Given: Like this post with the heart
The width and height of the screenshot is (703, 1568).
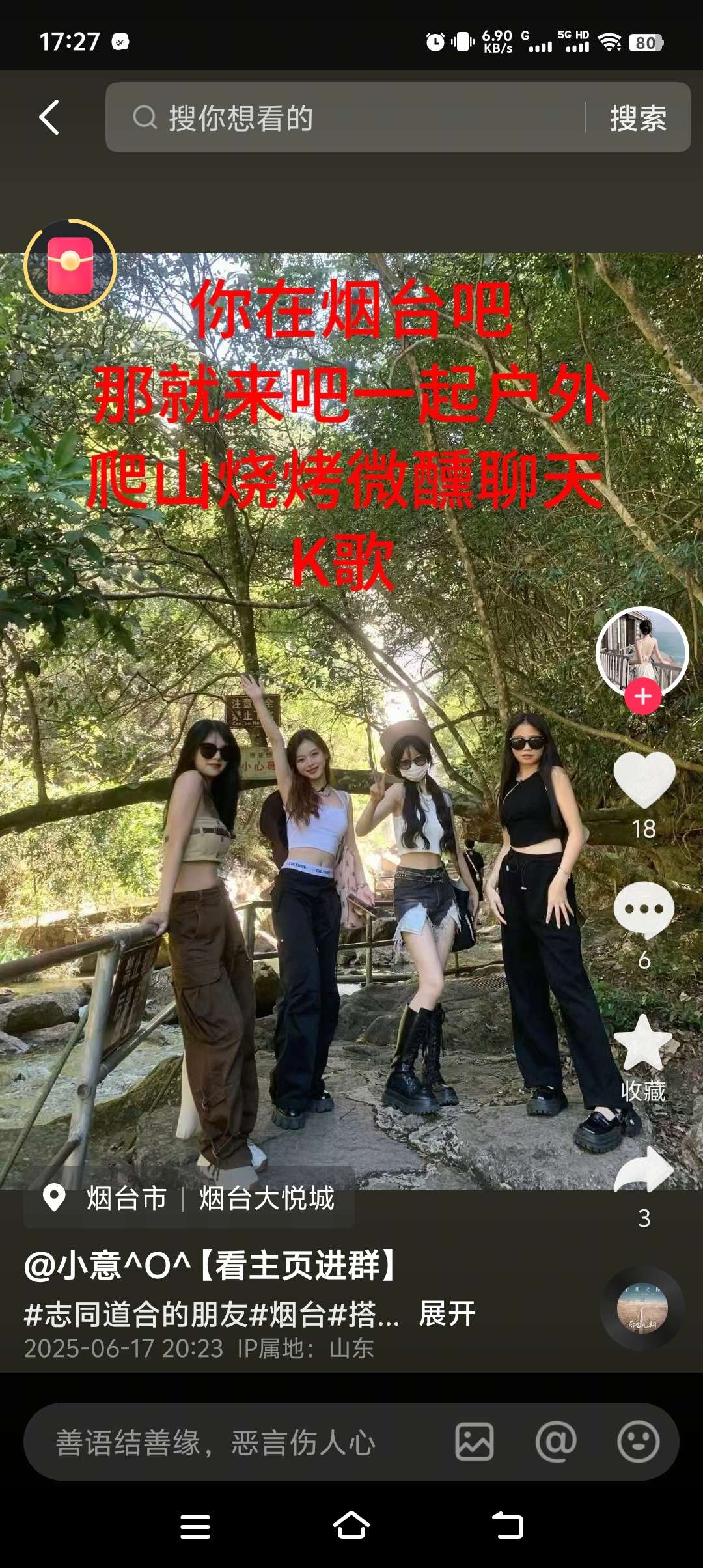Looking at the screenshot, I should (644, 780).
